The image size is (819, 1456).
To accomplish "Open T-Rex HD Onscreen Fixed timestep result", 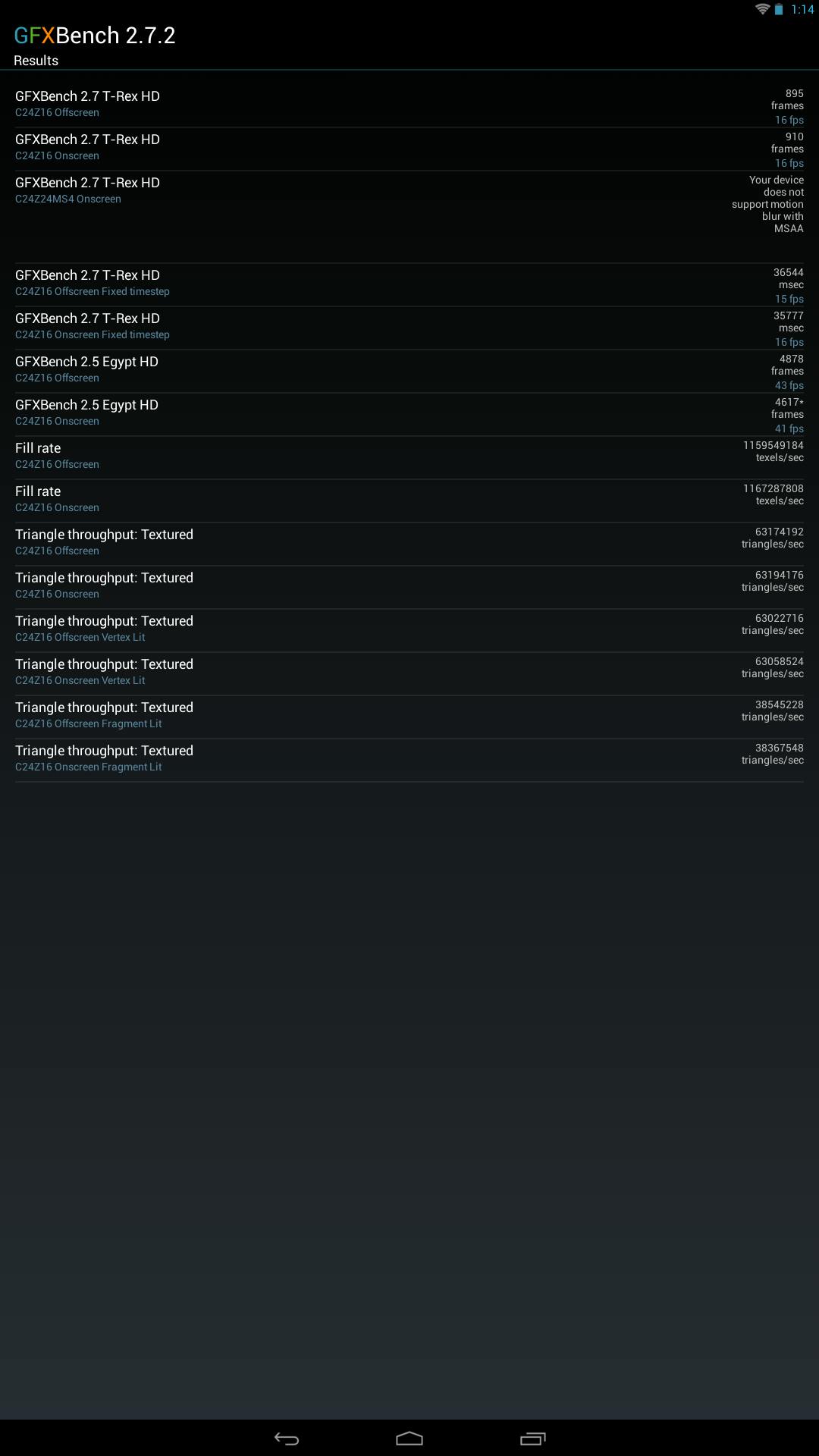I will click(x=409, y=327).
